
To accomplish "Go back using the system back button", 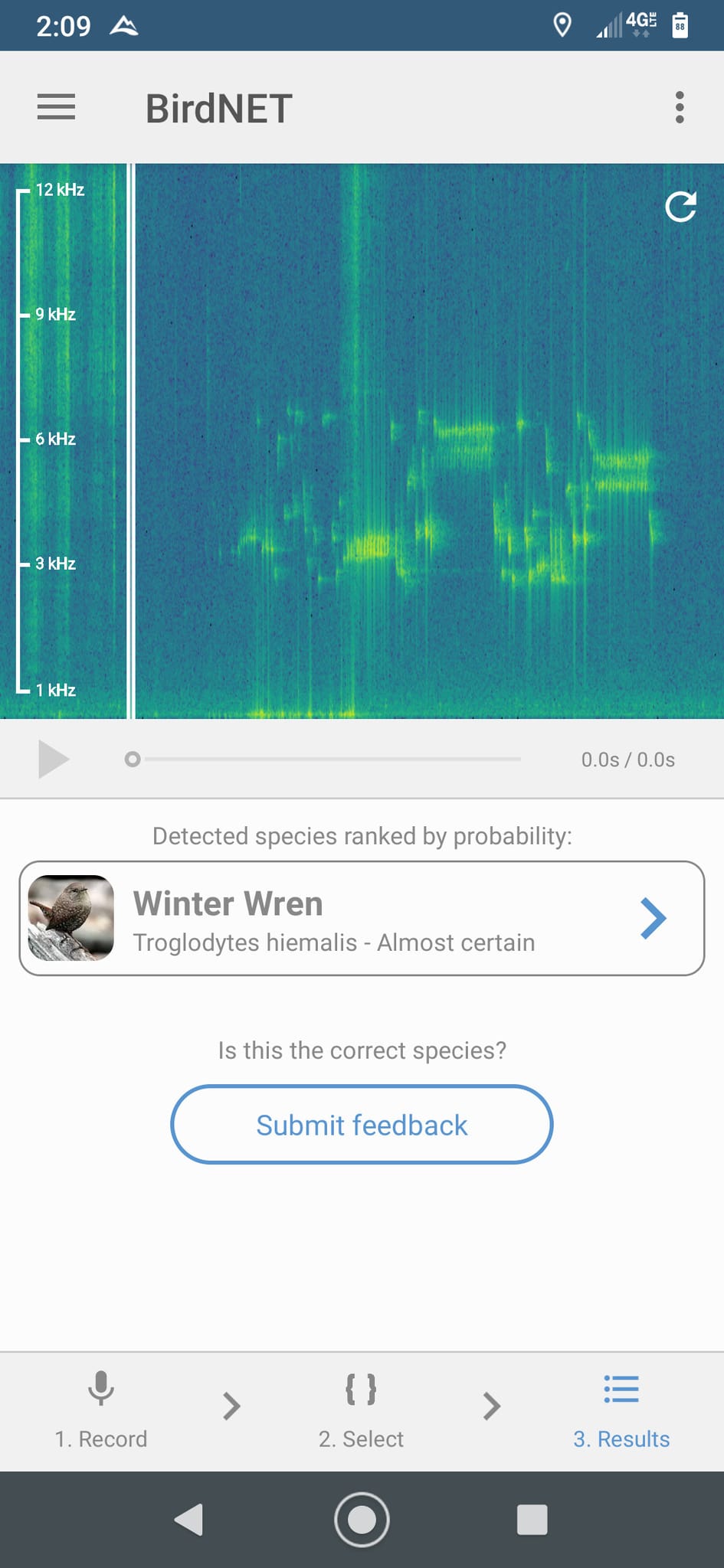I will (x=190, y=1520).
